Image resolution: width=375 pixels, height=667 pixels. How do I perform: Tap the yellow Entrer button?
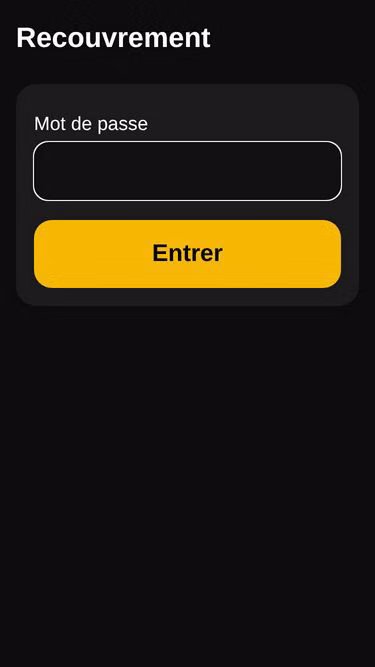click(188, 254)
